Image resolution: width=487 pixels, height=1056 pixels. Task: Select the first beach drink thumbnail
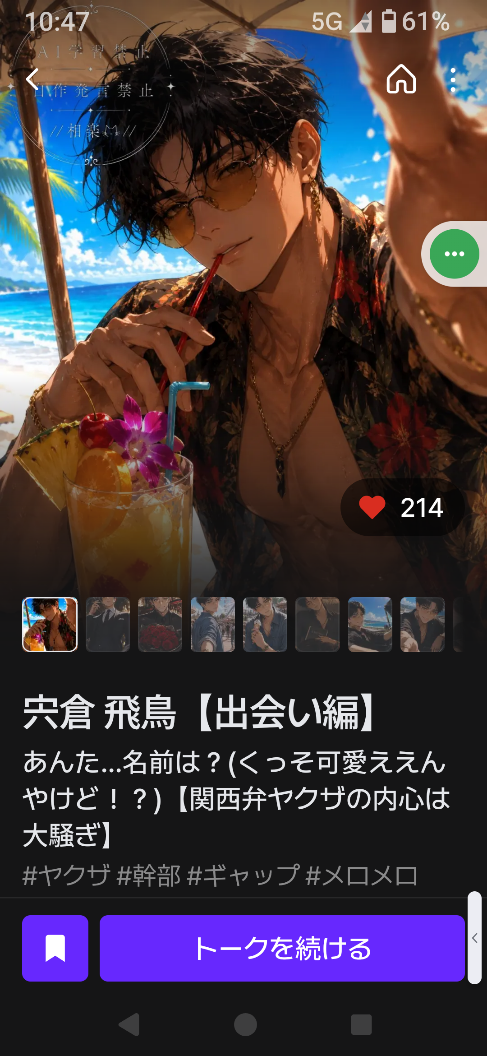50,624
